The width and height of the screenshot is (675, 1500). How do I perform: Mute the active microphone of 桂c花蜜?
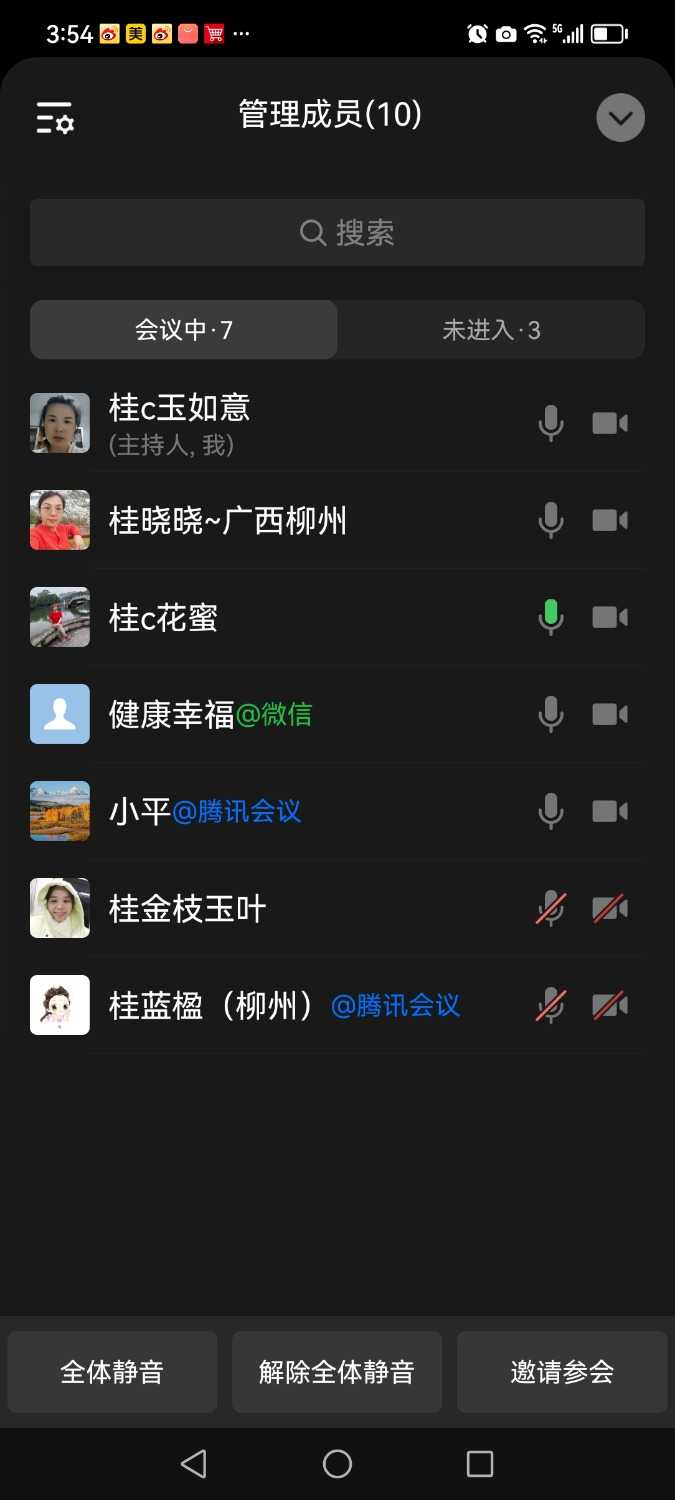click(550, 617)
